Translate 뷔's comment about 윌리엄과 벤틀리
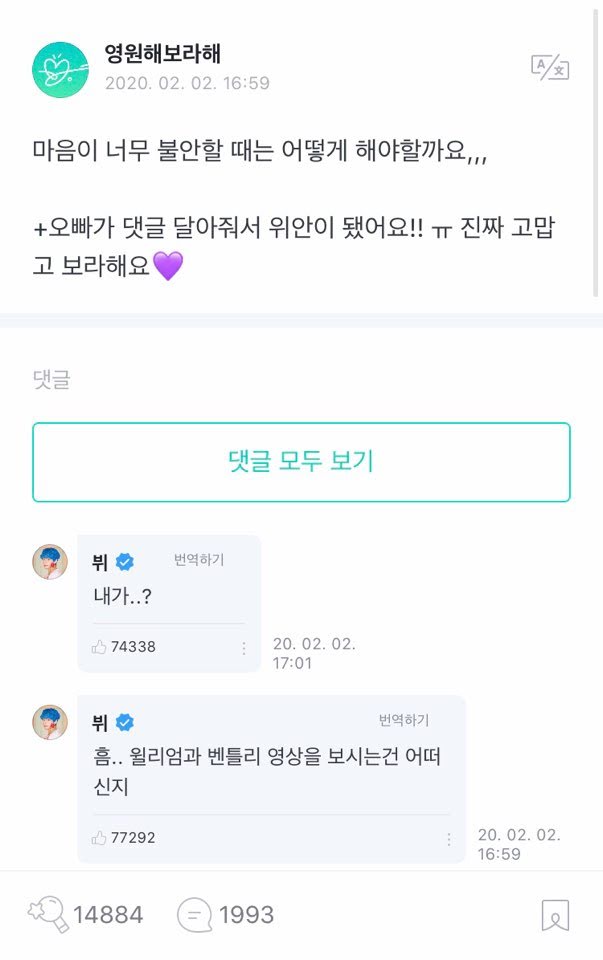603x960 pixels. pos(403,720)
